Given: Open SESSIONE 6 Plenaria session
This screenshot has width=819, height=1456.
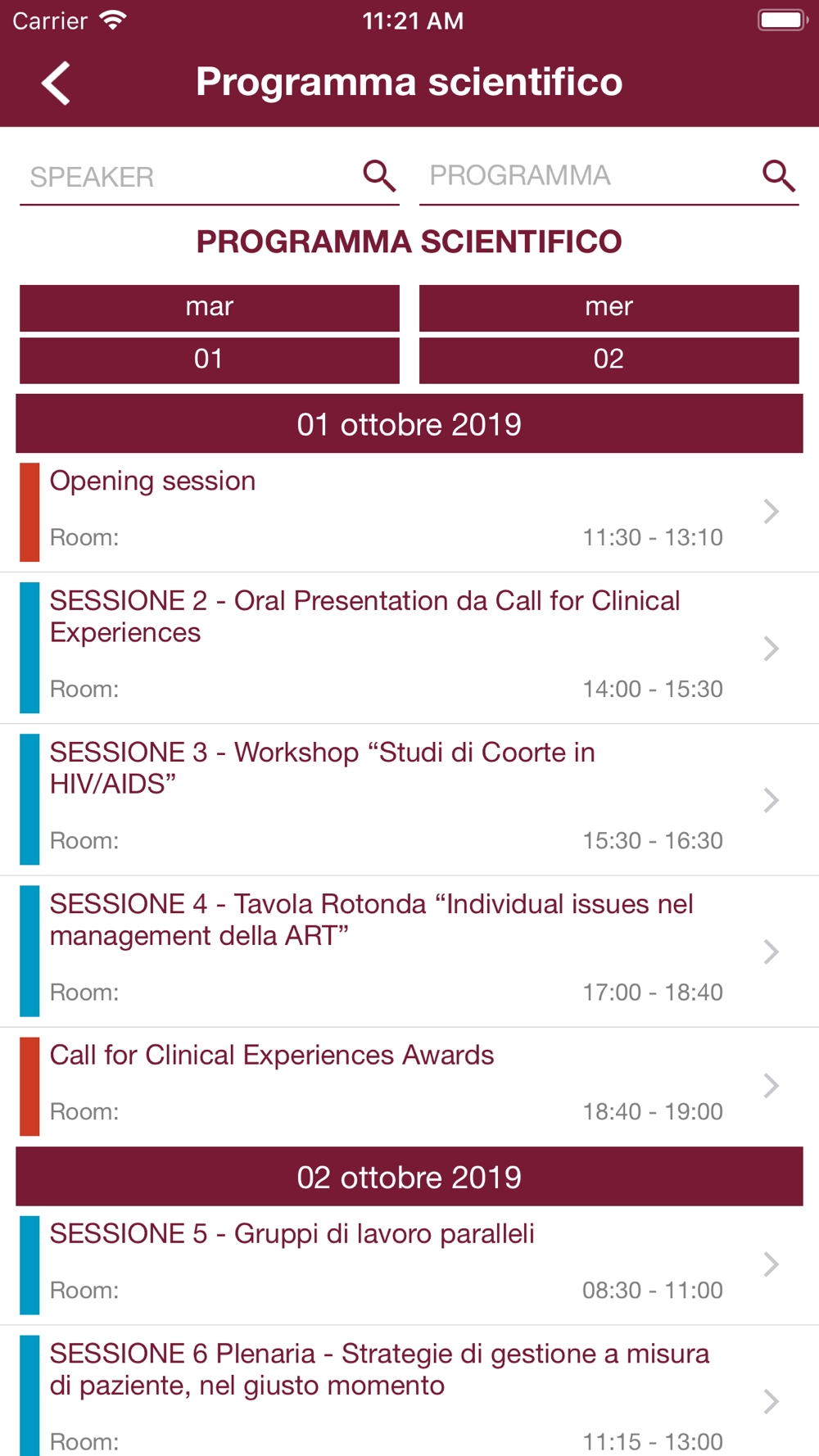Looking at the screenshot, I should 409,1391.
